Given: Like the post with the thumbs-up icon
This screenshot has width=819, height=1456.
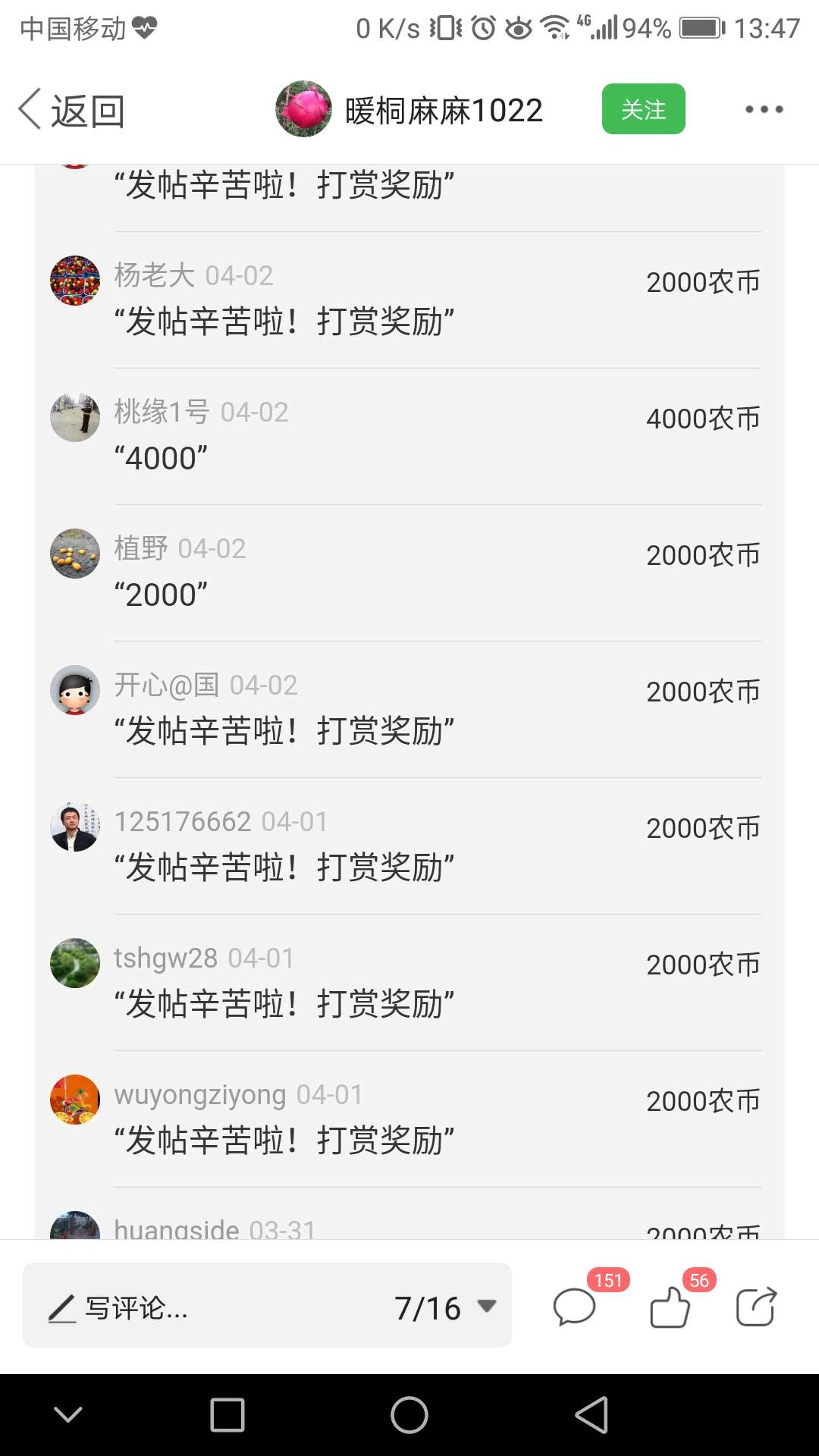Looking at the screenshot, I should point(670,1307).
